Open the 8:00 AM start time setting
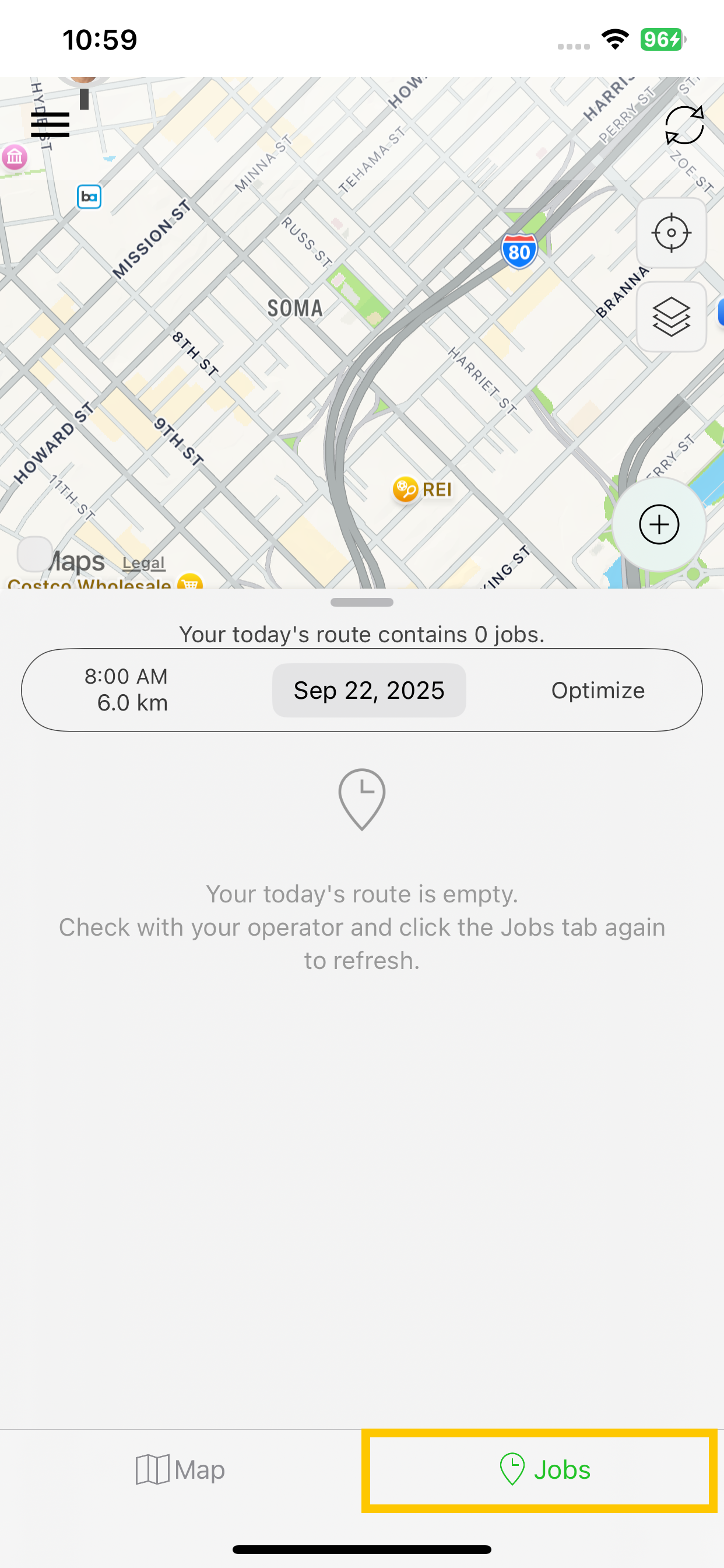Image resolution: width=724 pixels, height=1568 pixels. [126, 689]
